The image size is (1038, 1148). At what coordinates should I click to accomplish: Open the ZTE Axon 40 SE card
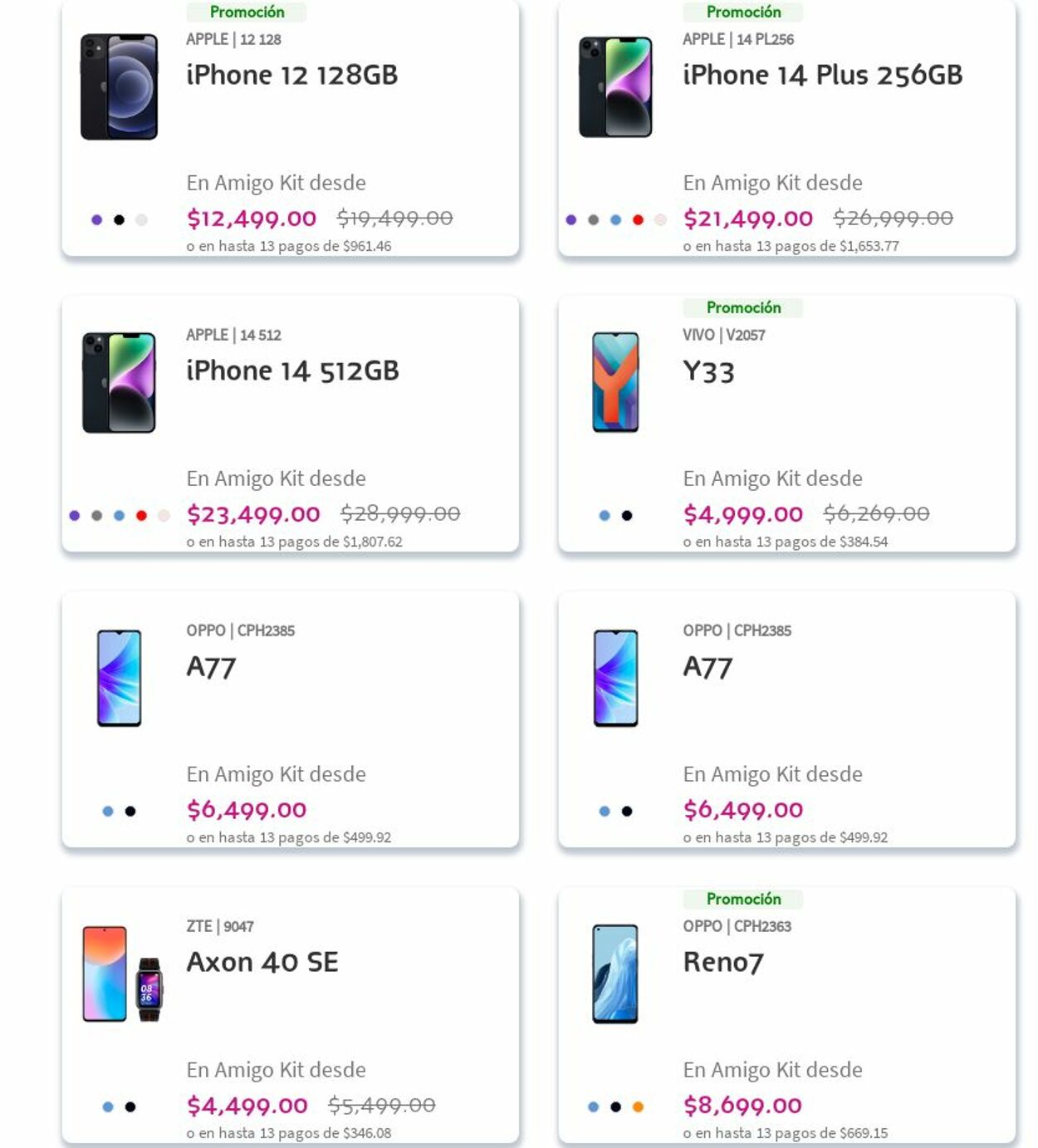[x=262, y=963]
